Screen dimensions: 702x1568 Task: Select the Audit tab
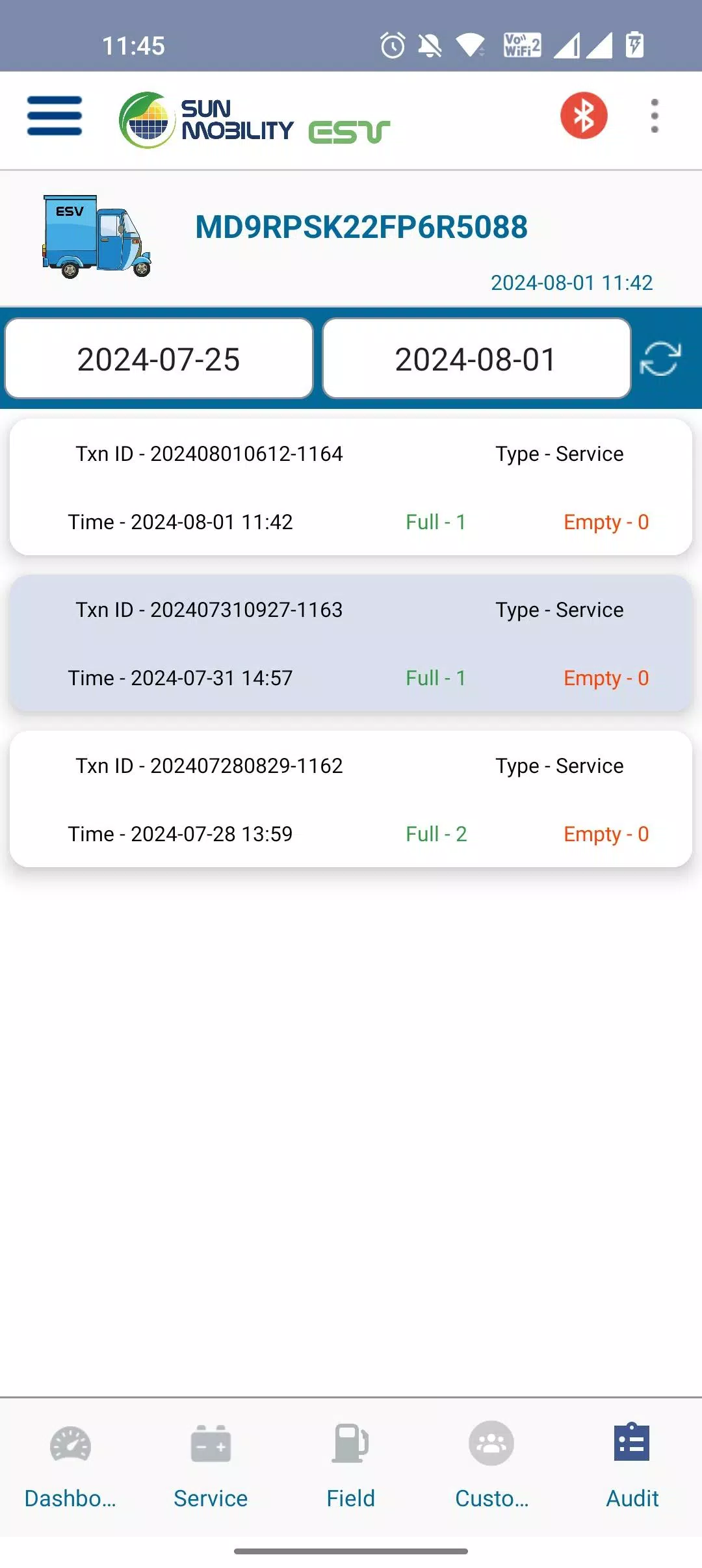(x=632, y=1467)
